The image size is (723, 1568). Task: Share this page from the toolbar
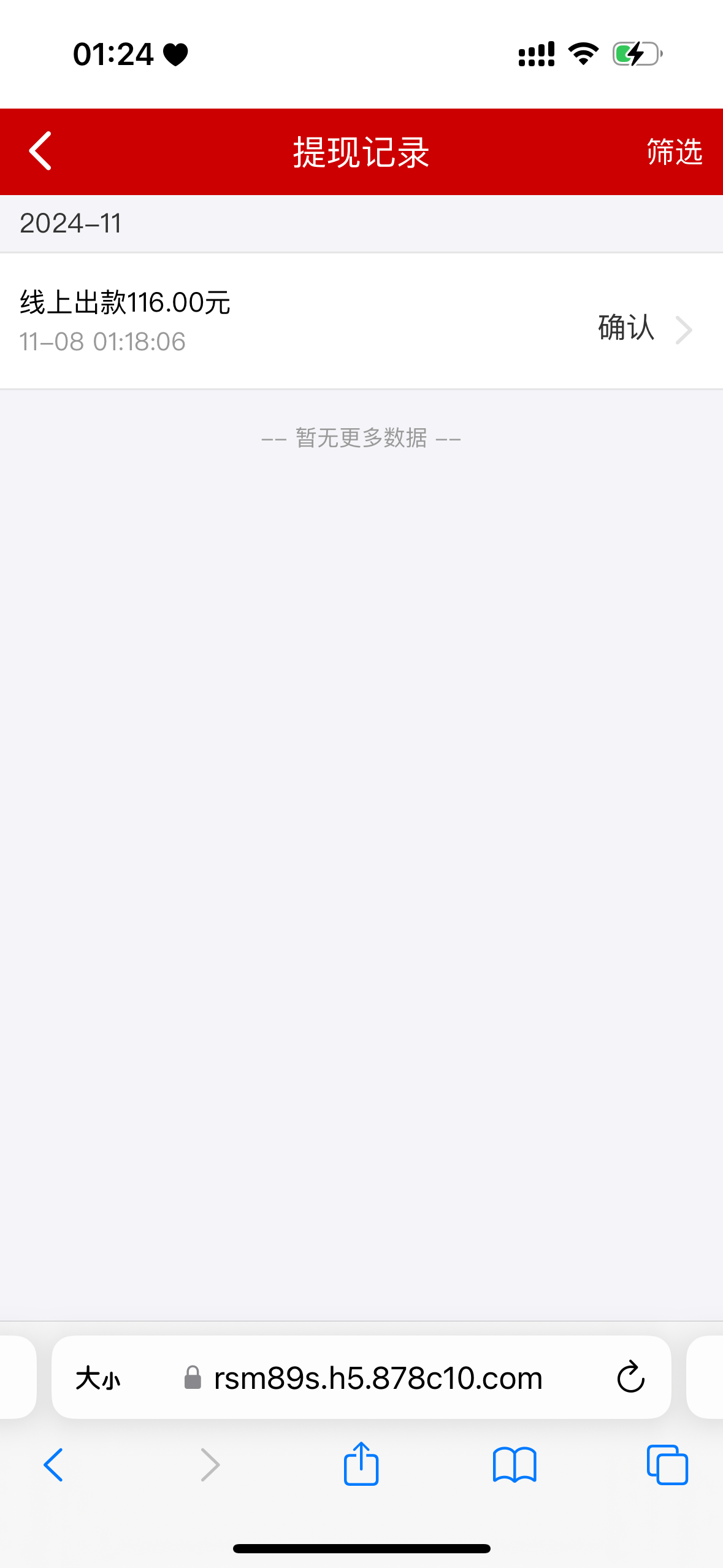361,1464
